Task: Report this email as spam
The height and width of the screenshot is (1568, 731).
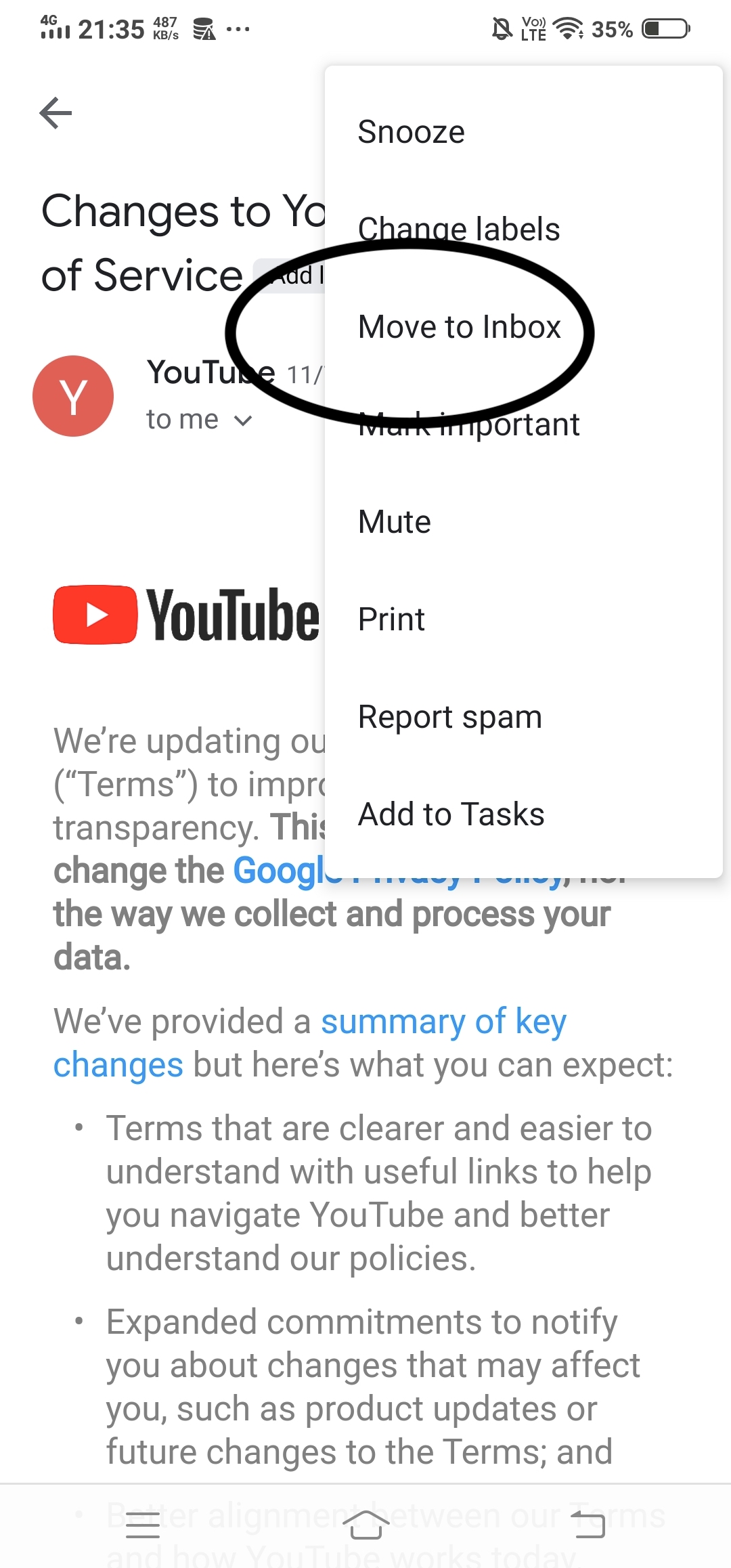Action: click(523, 717)
